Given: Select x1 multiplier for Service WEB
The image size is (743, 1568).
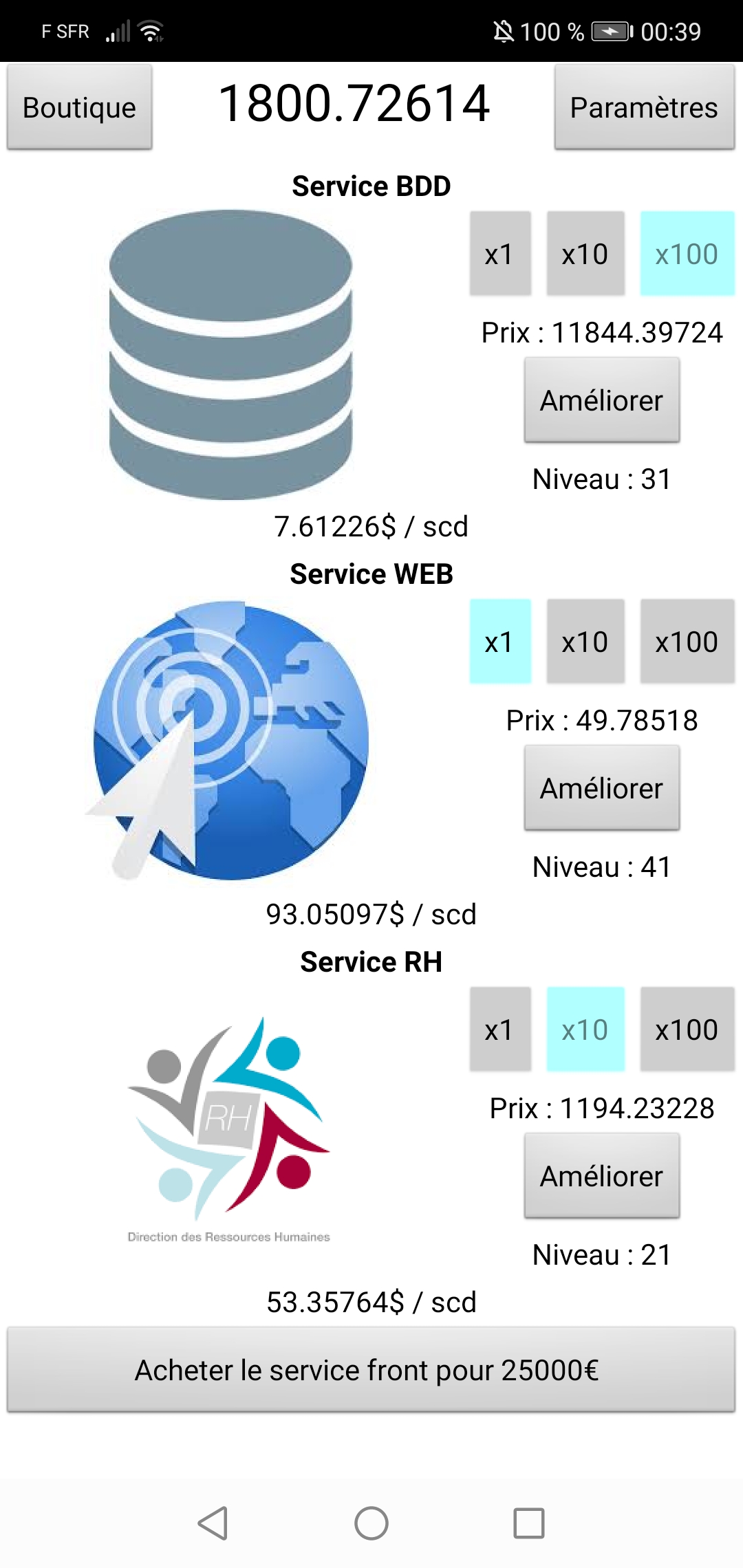Looking at the screenshot, I should pos(499,641).
